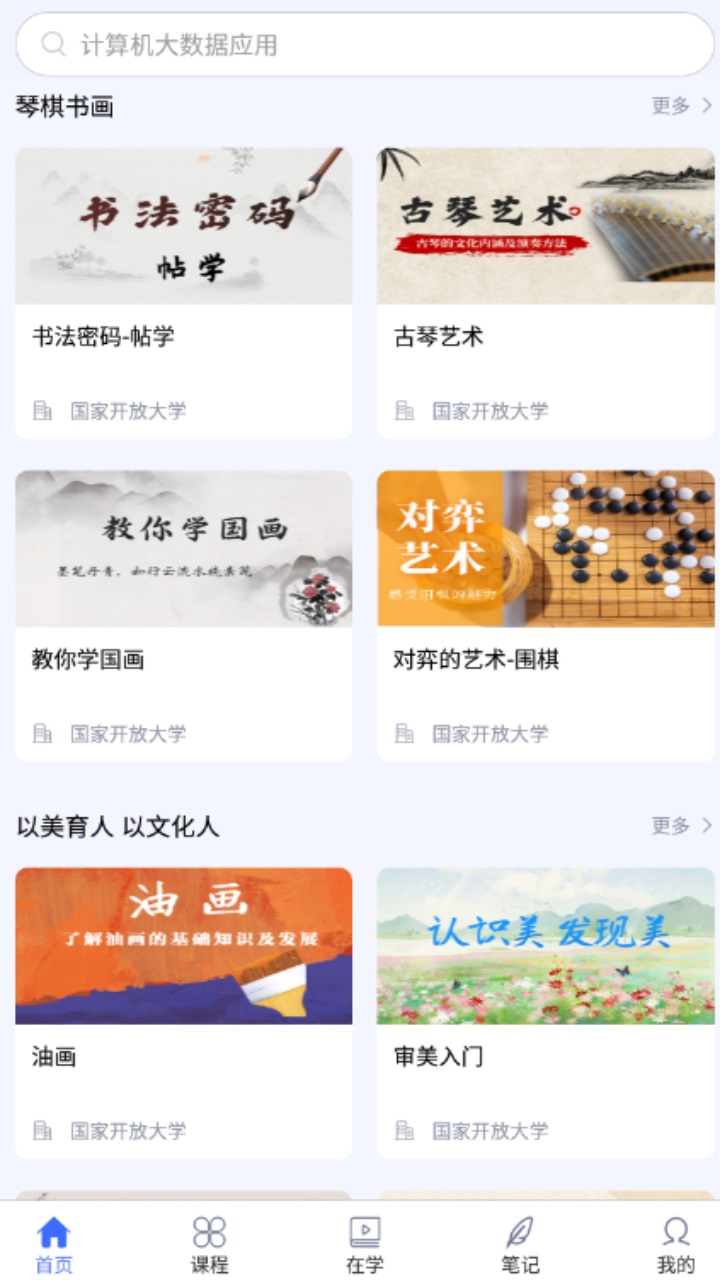View the 审美入门 course

545,1012
